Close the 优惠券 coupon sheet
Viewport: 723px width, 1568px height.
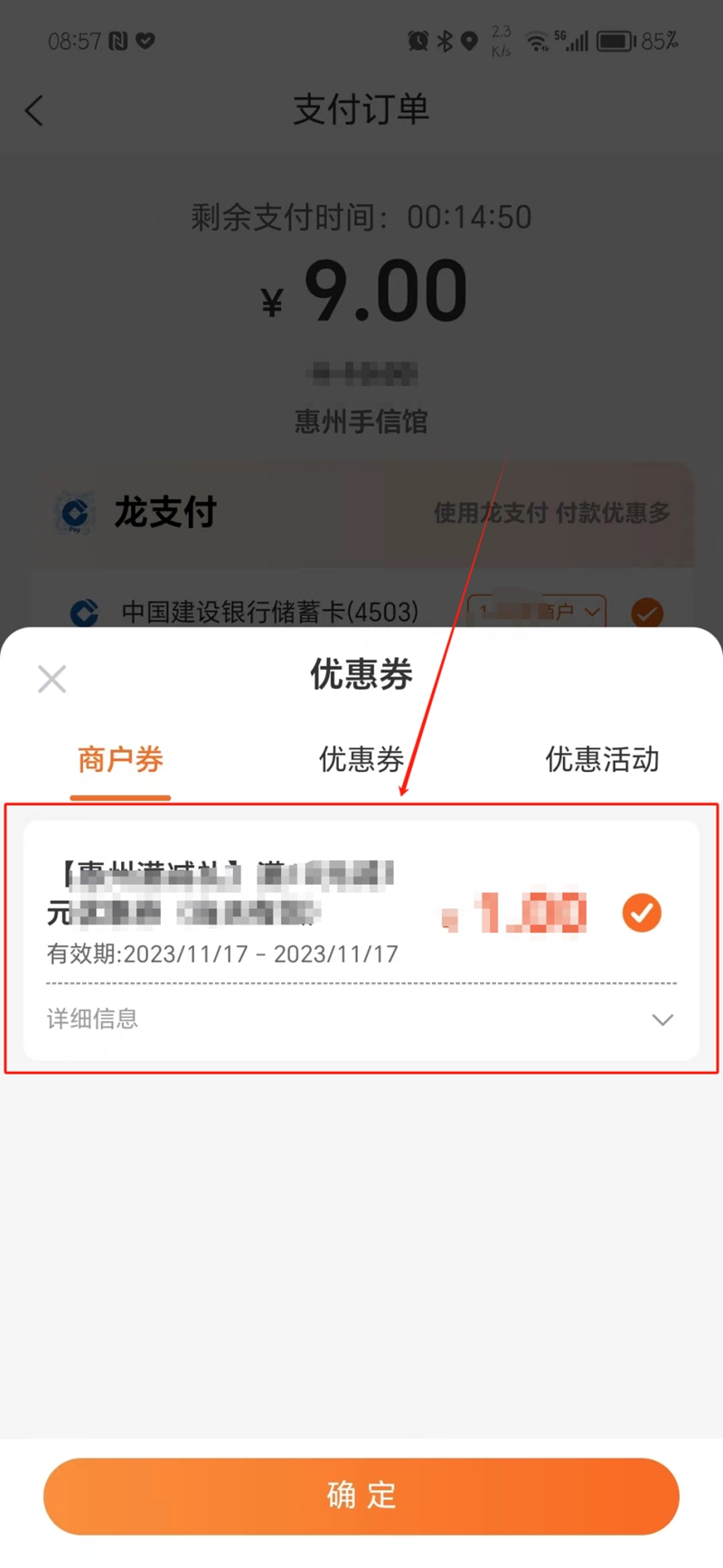tap(52, 679)
